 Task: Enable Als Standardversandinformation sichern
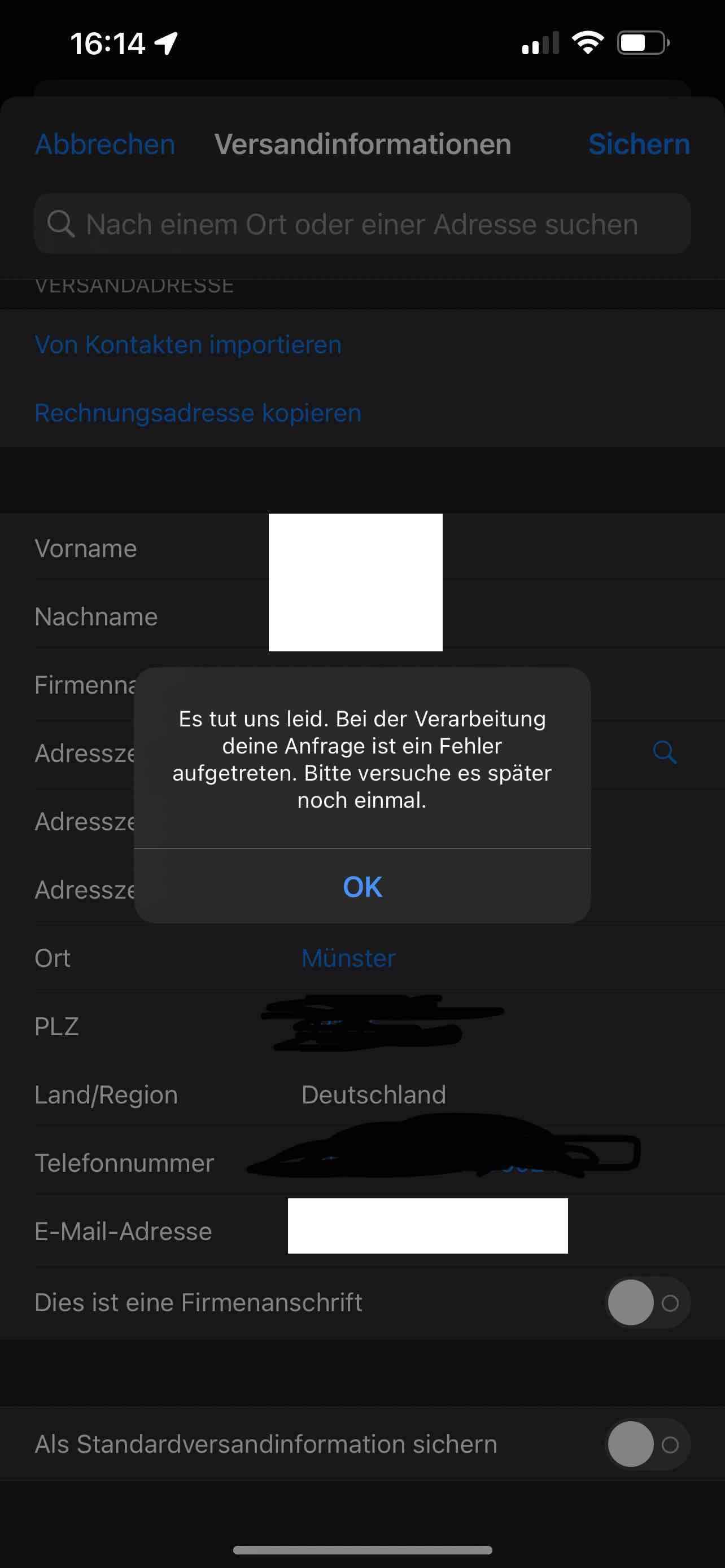[x=648, y=1444]
